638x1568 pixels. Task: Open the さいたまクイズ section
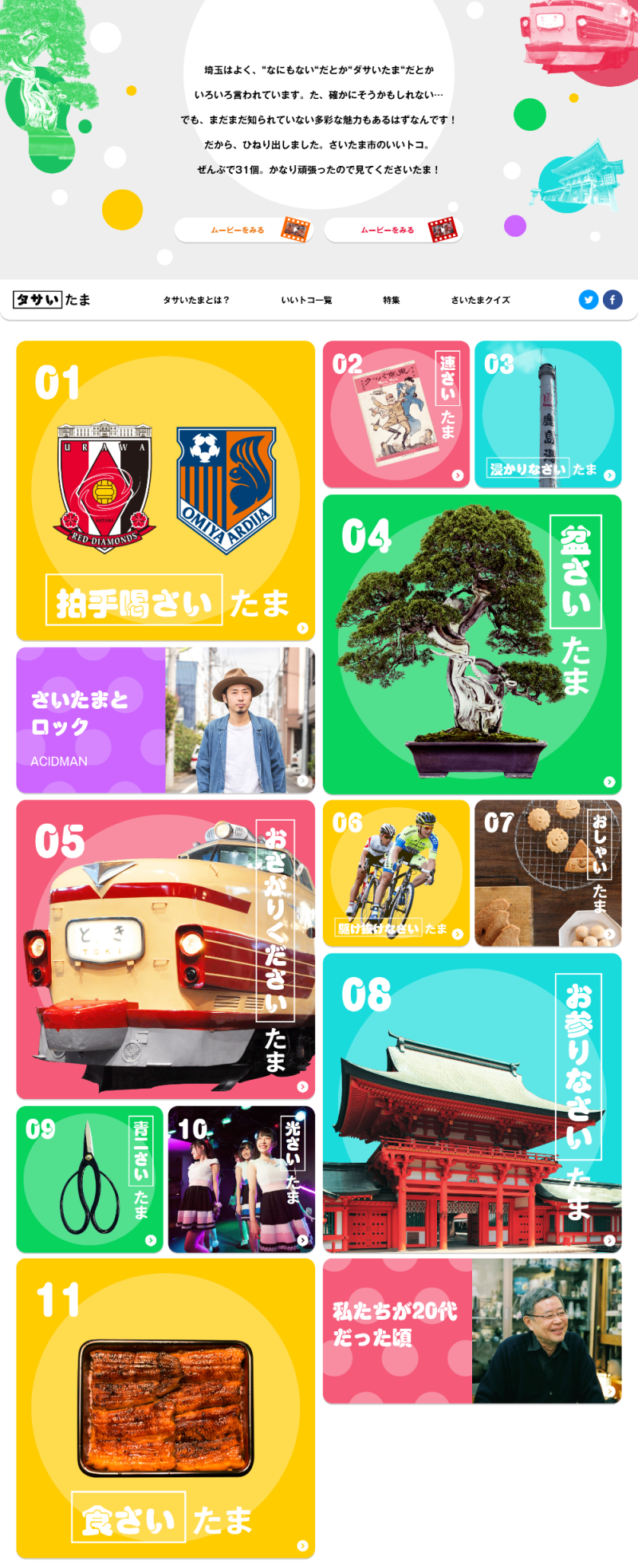tap(480, 300)
